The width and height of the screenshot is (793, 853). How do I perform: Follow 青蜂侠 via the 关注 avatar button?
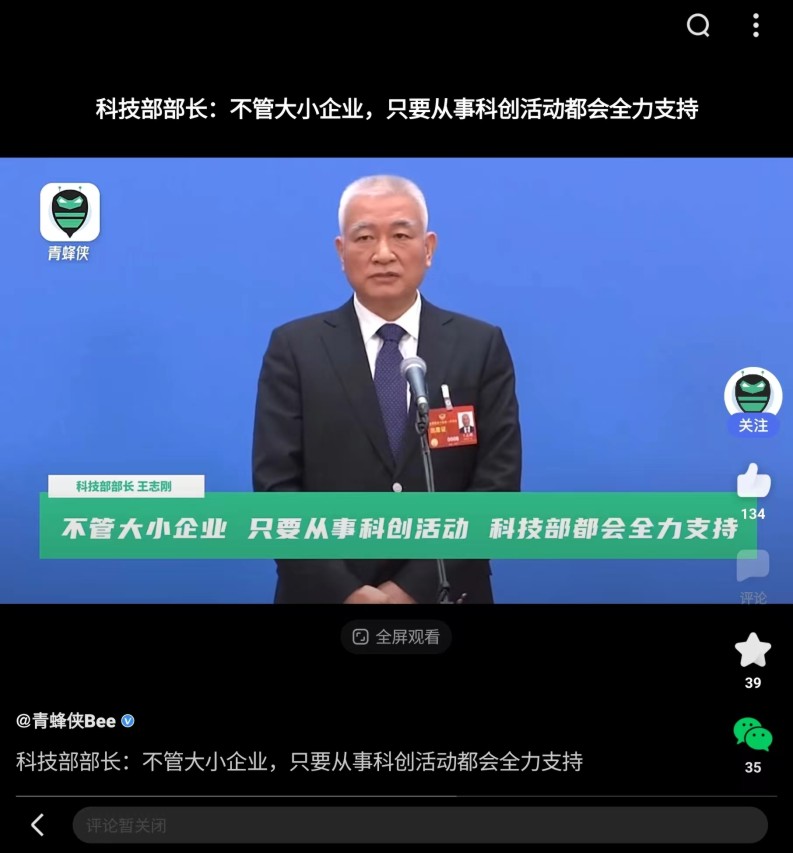753,401
